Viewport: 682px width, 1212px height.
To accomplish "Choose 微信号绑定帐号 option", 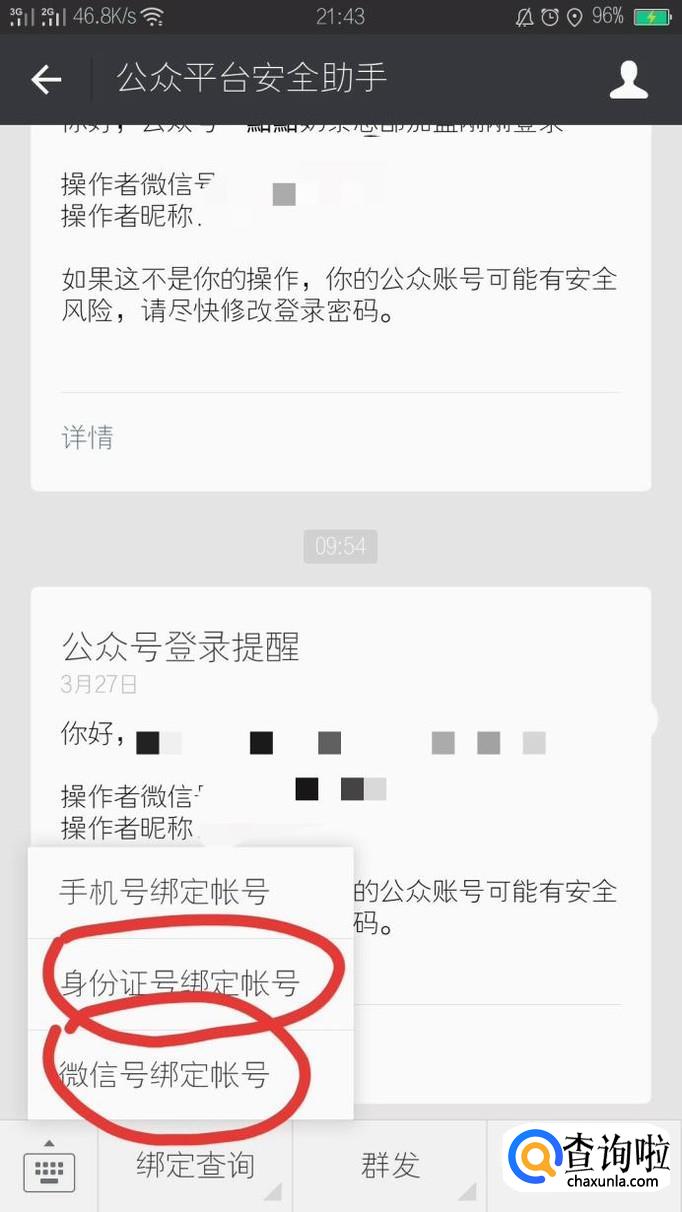I will click(165, 1075).
